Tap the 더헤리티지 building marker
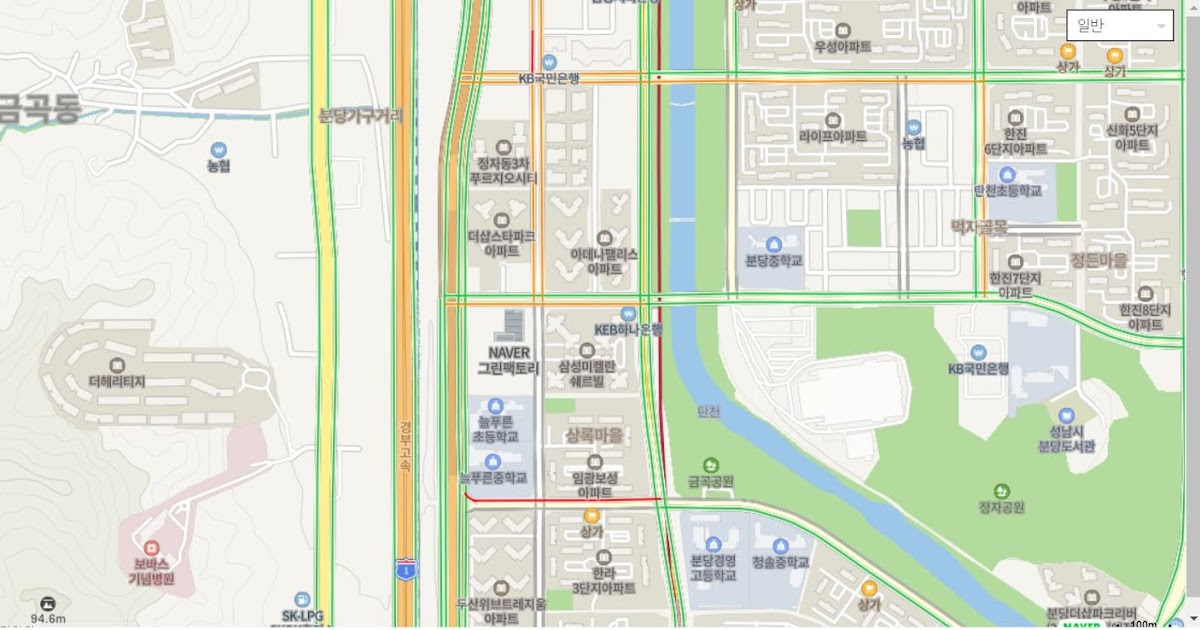The width and height of the screenshot is (1200, 630). click(x=117, y=365)
